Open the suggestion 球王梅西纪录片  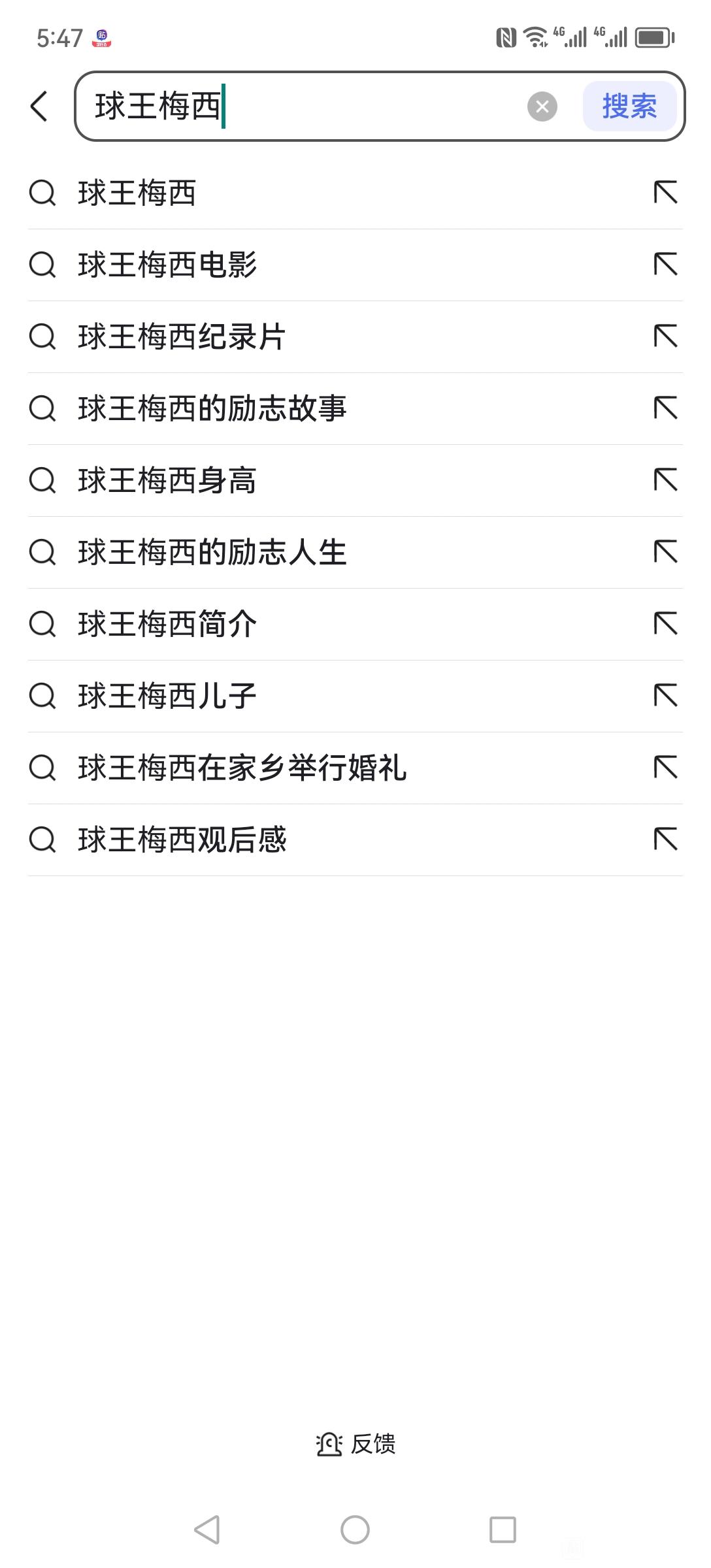point(355,336)
